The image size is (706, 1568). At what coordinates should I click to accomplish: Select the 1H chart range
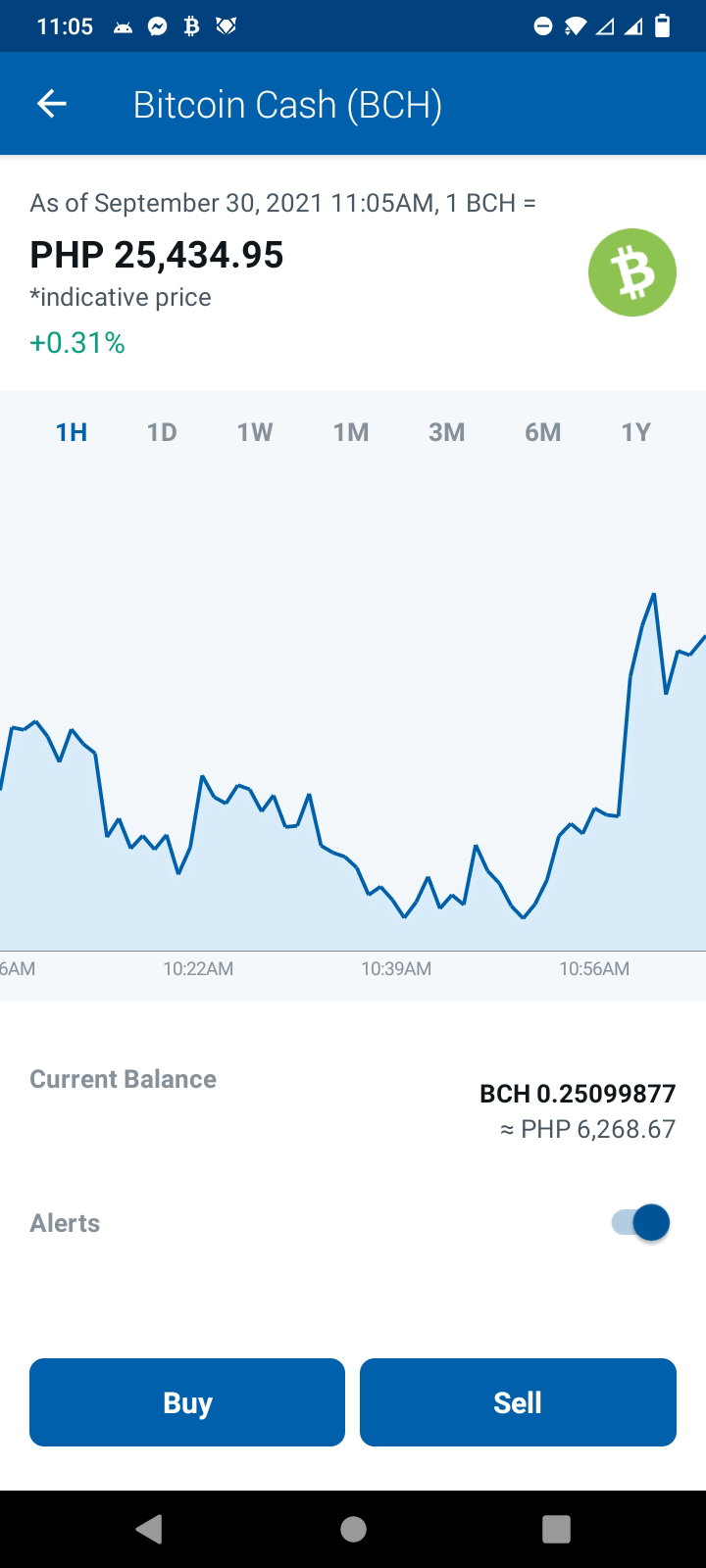72,432
